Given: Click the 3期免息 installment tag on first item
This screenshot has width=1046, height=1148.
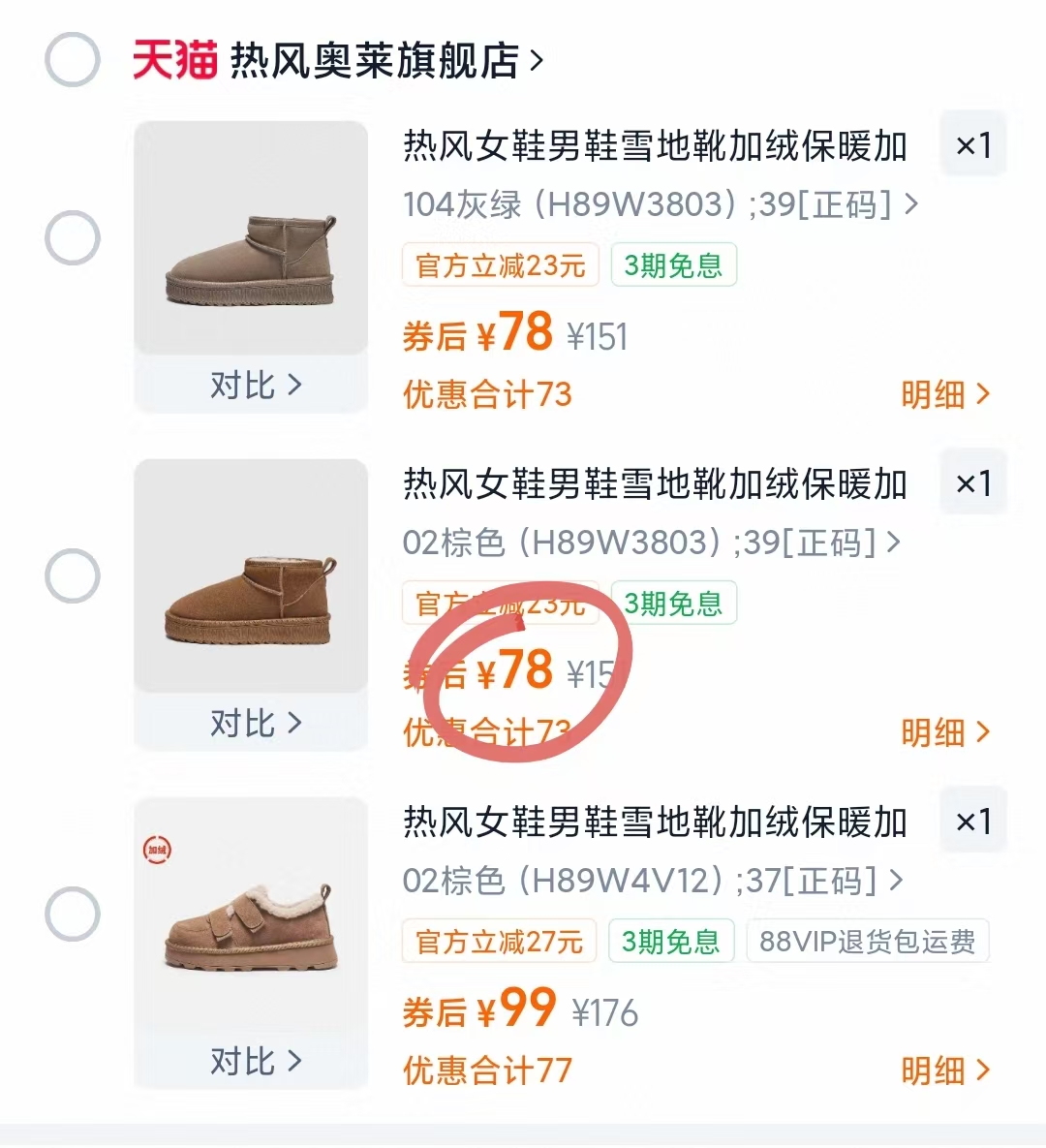Looking at the screenshot, I should coord(673,264).
